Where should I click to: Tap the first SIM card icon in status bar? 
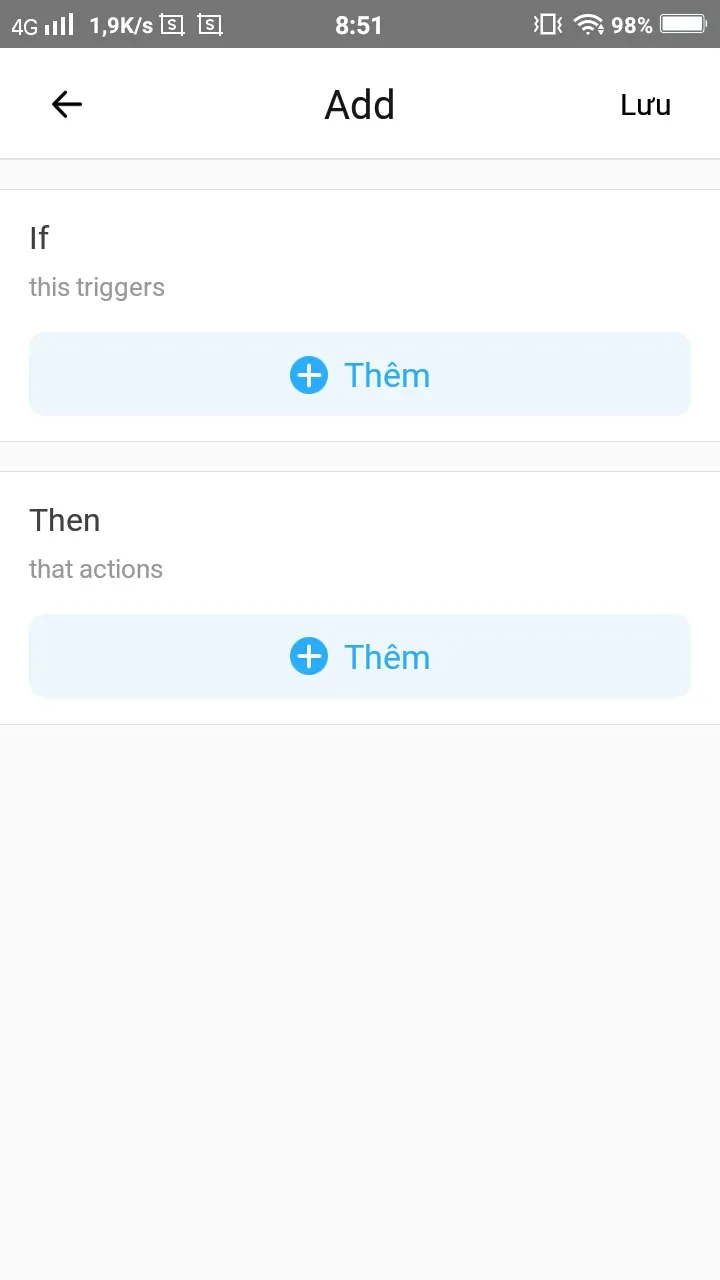click(x=171, y=25)
